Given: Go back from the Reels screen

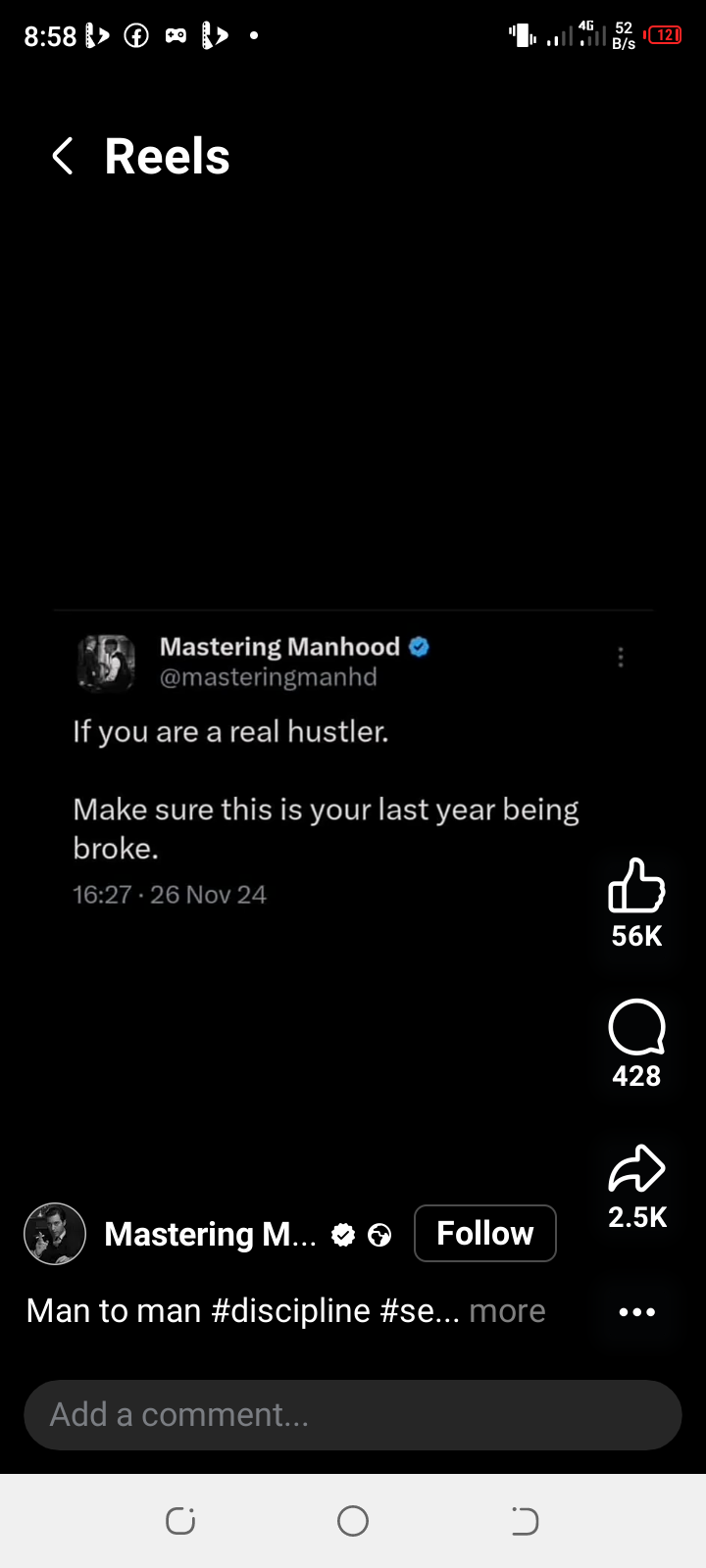Looking at the screenshot, I should click(63, 157).
